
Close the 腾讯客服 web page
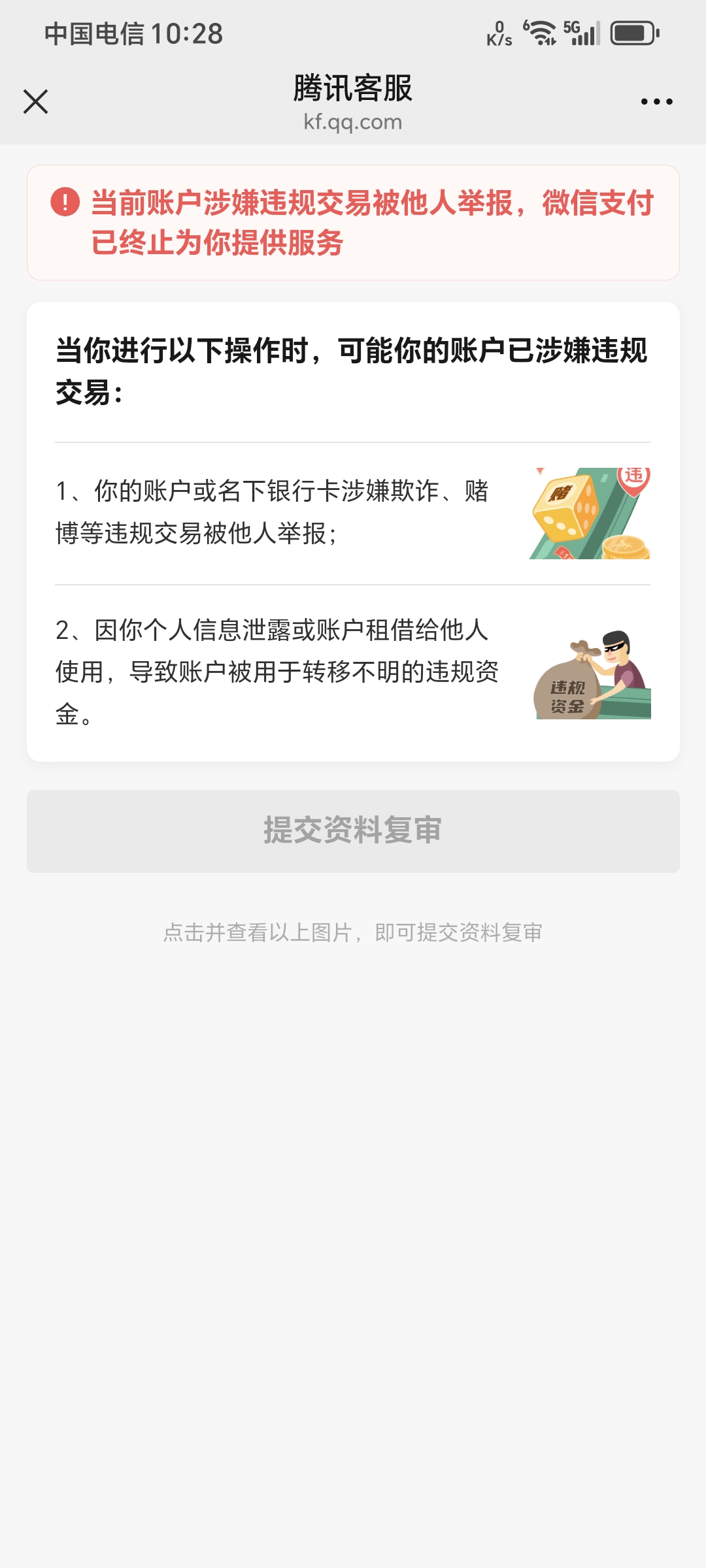point(36,102)
